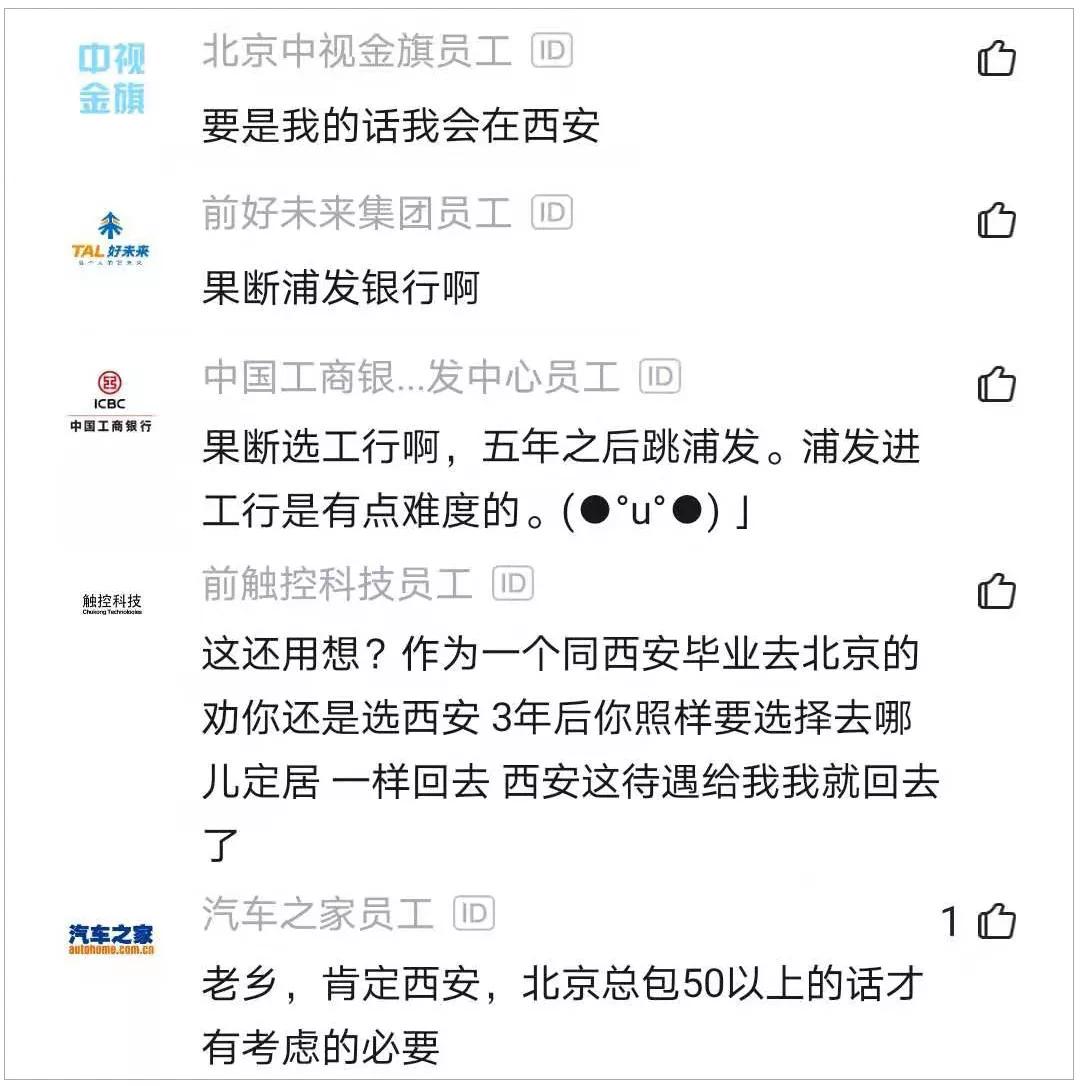
Task: Like the comment 果断浦发银行啊
Action: click(x=996, y=220)
